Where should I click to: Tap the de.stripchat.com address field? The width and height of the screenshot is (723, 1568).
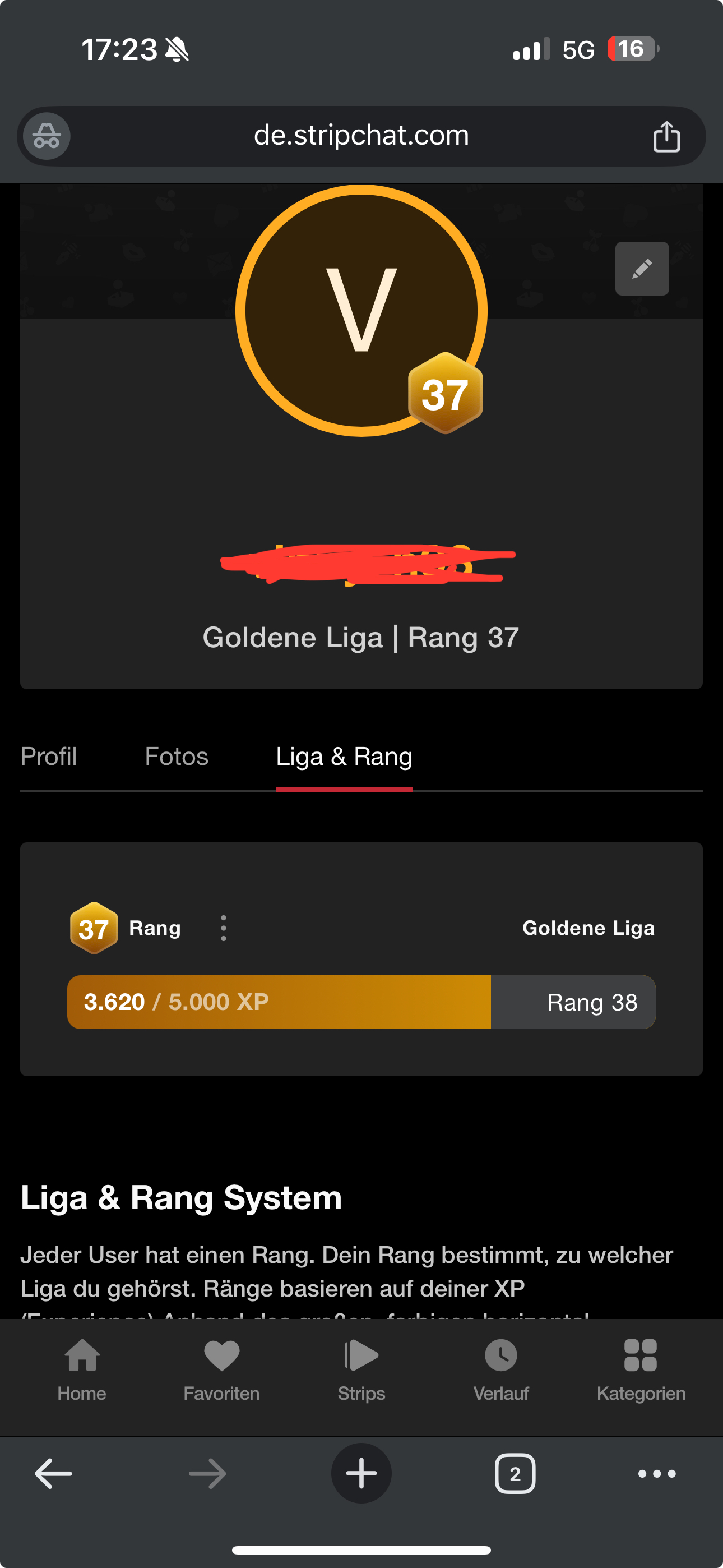[x=361, y=135]
